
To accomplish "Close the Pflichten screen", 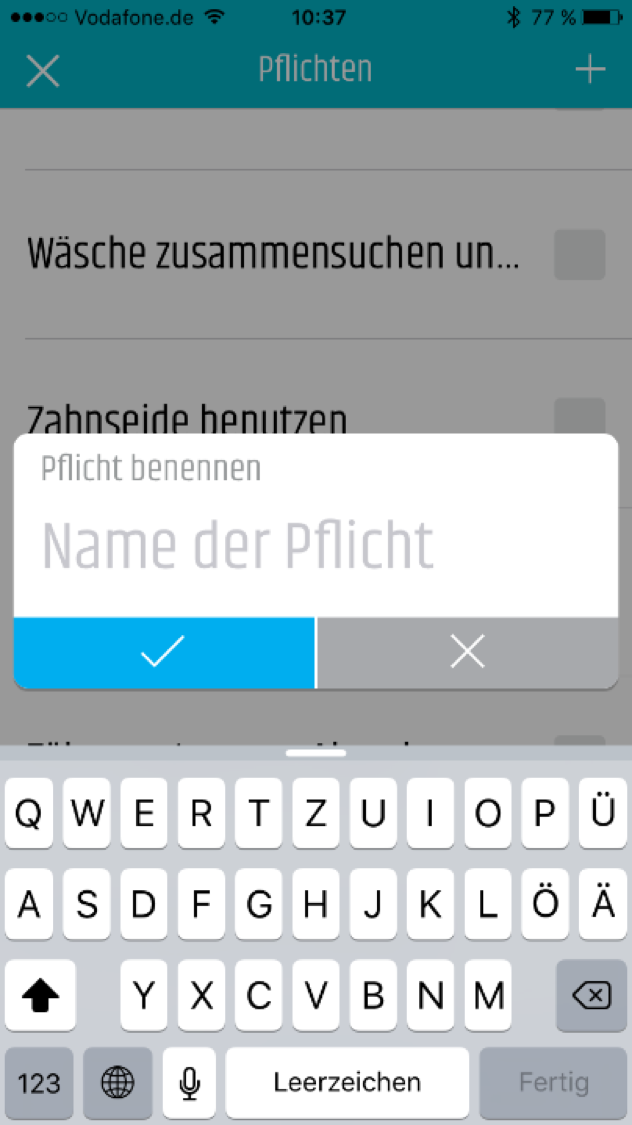I will (x=43, y=70).
